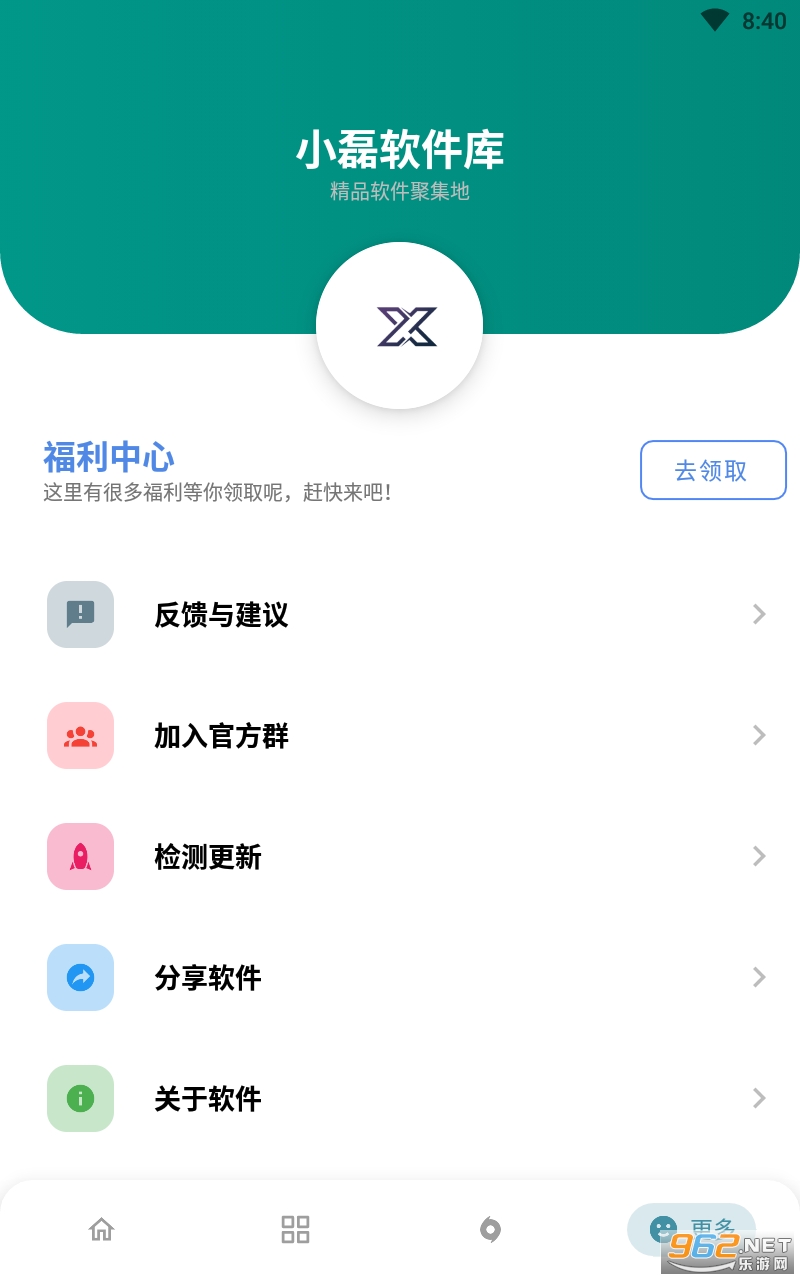Image resolution: width=800 pixels, height=1280 pixels.
Task: Switch to the categories grid tab
Action: click(295, 1229)
